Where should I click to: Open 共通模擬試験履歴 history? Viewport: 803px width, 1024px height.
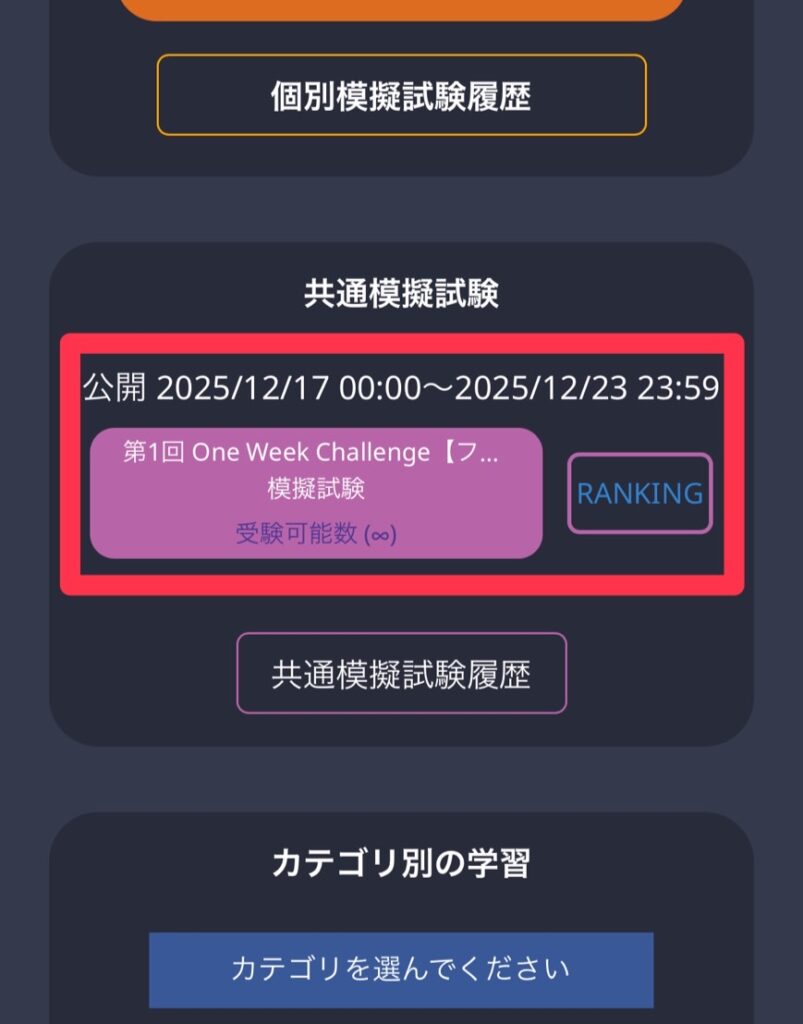coord(401,674)
